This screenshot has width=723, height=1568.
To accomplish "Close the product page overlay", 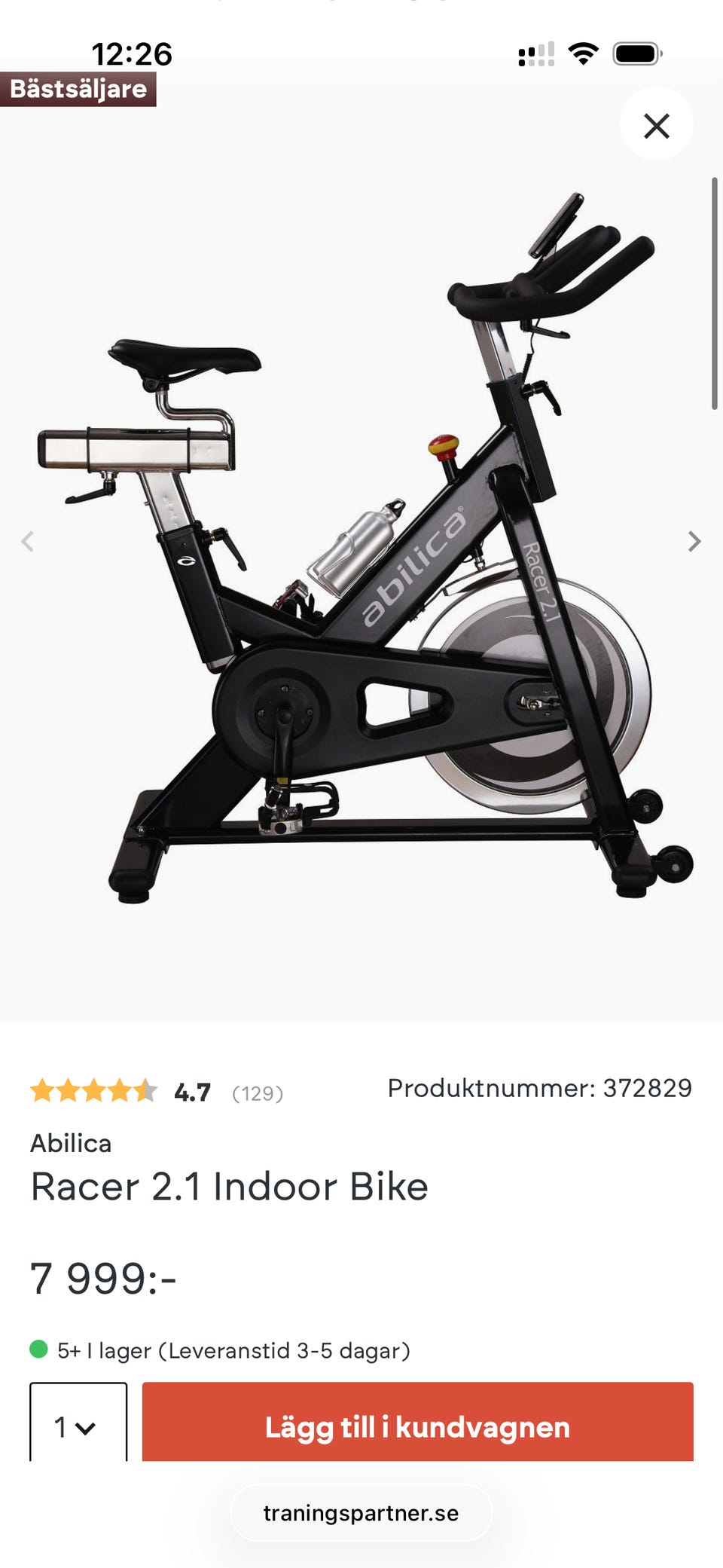I will pos(657,125).
